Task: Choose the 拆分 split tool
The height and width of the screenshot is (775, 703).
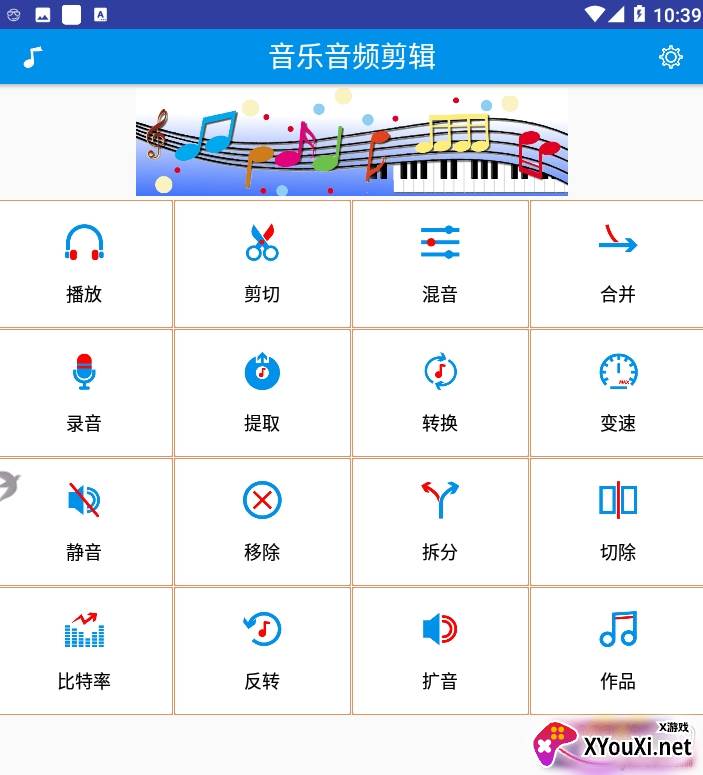Action: tap(440, 521)
